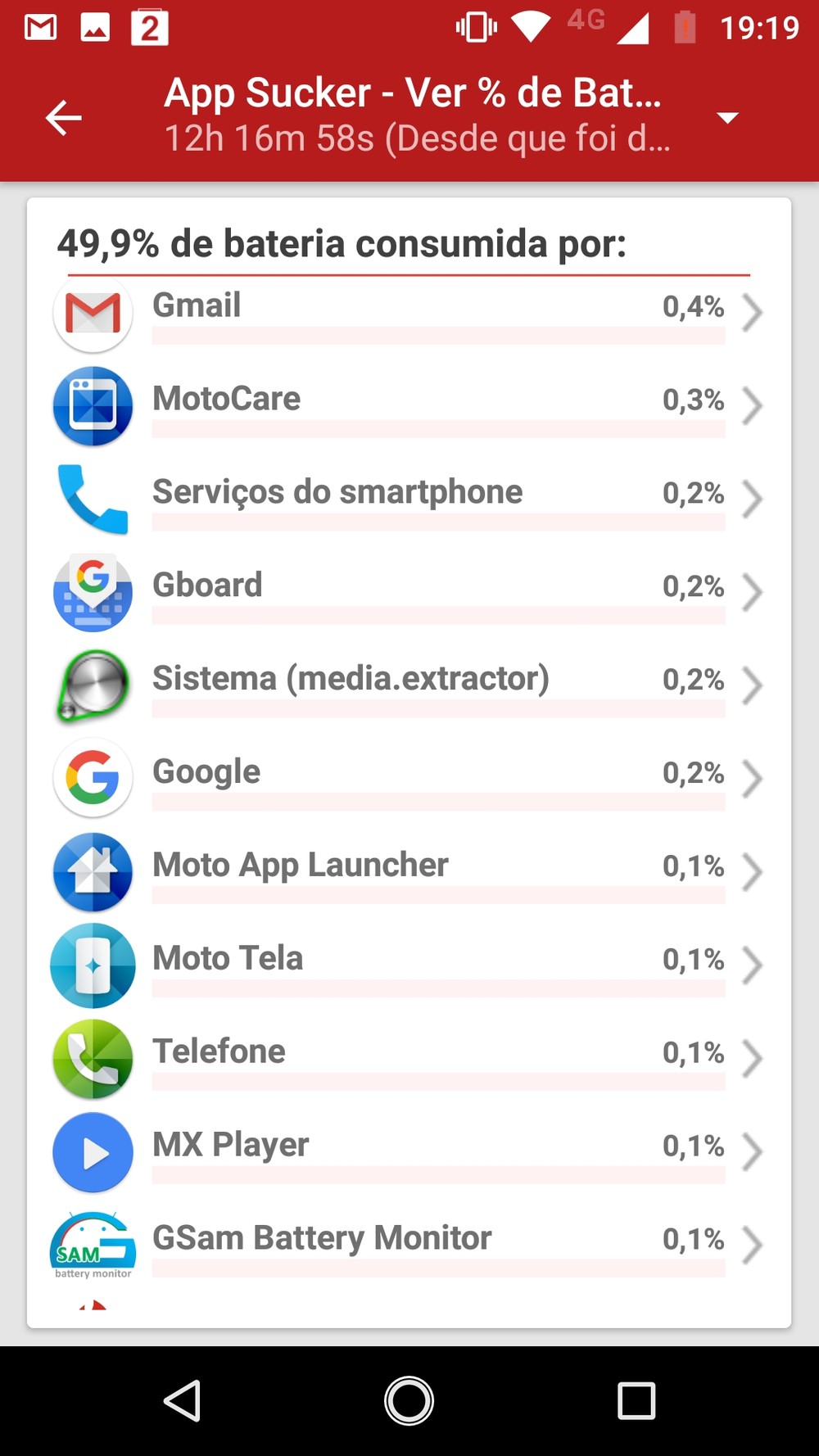Open Moto App Launcher usage details
The width and height of the screenshot is (819, 1456).
click(409, 873)
